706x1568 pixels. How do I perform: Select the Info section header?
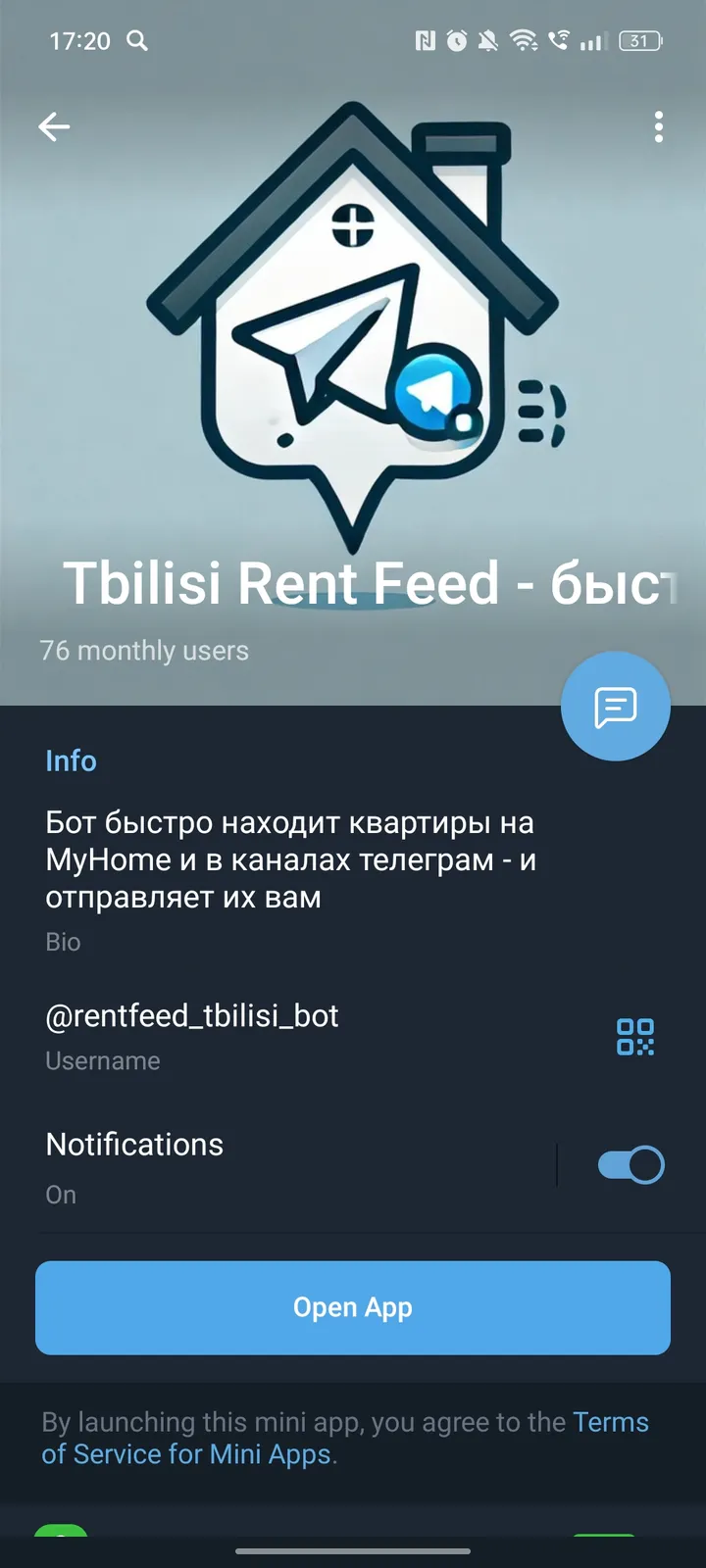[x=72, y=760]
